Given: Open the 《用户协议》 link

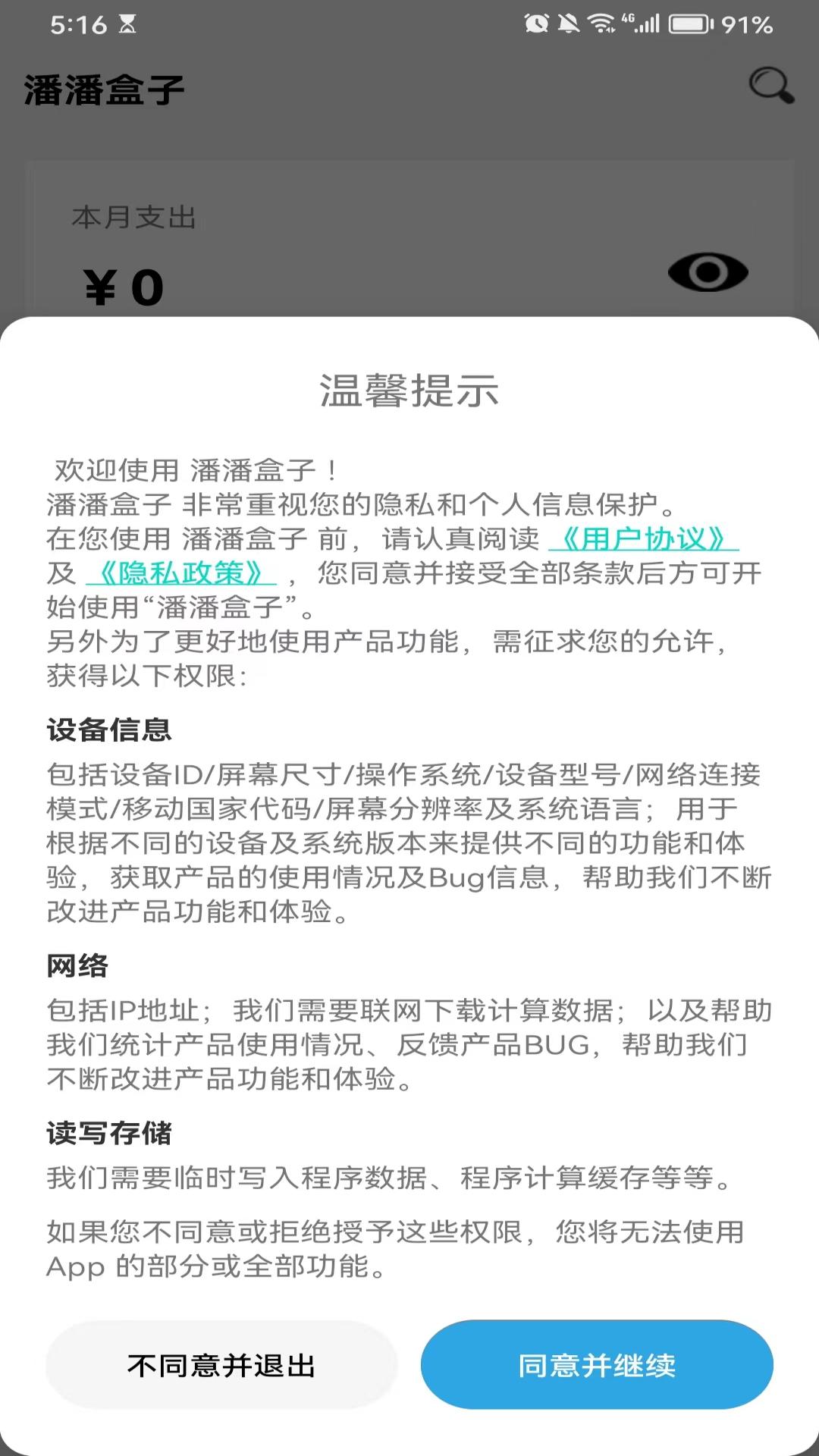Looking at the screenshot, I should 643,539.
